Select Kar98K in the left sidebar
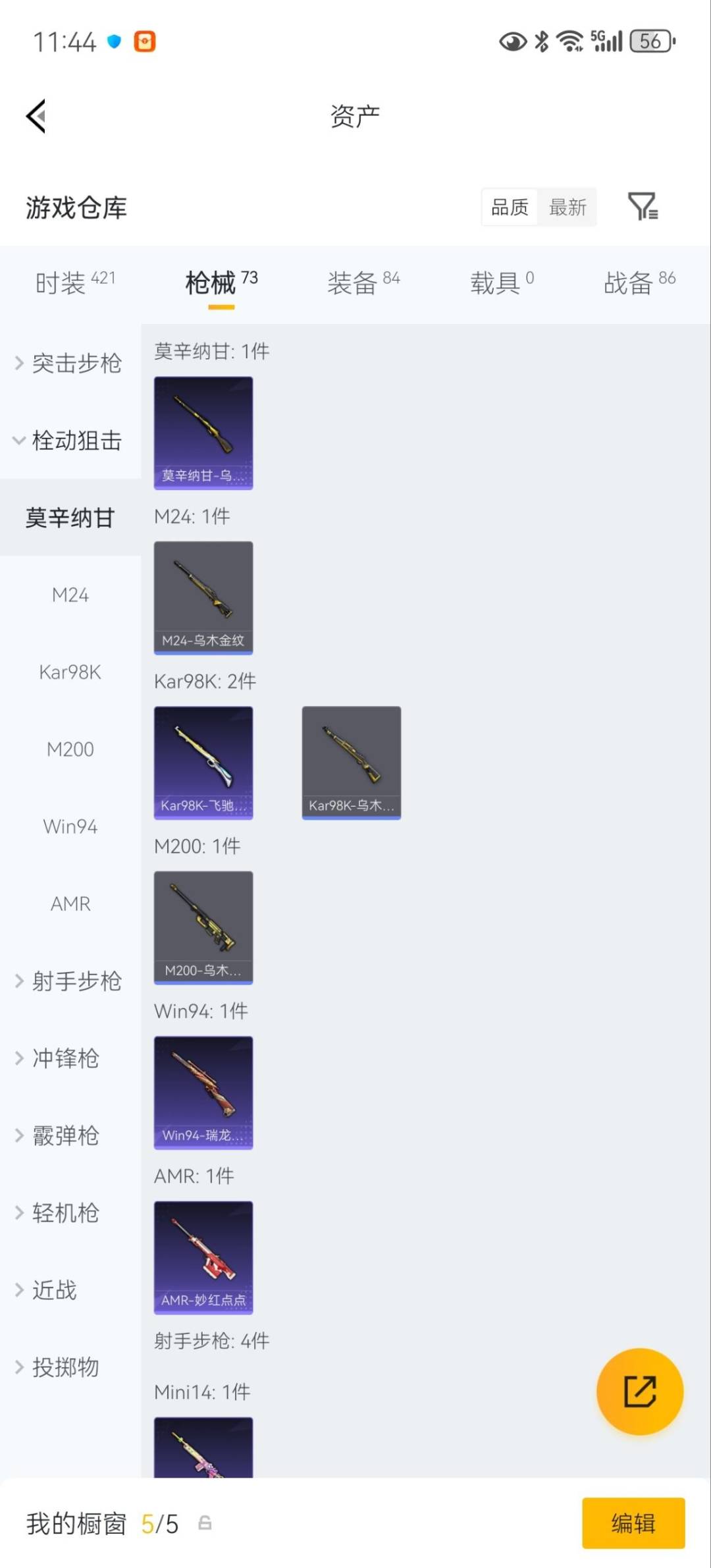This screenshot has height=1568, width=711. [x=71, y=672]
